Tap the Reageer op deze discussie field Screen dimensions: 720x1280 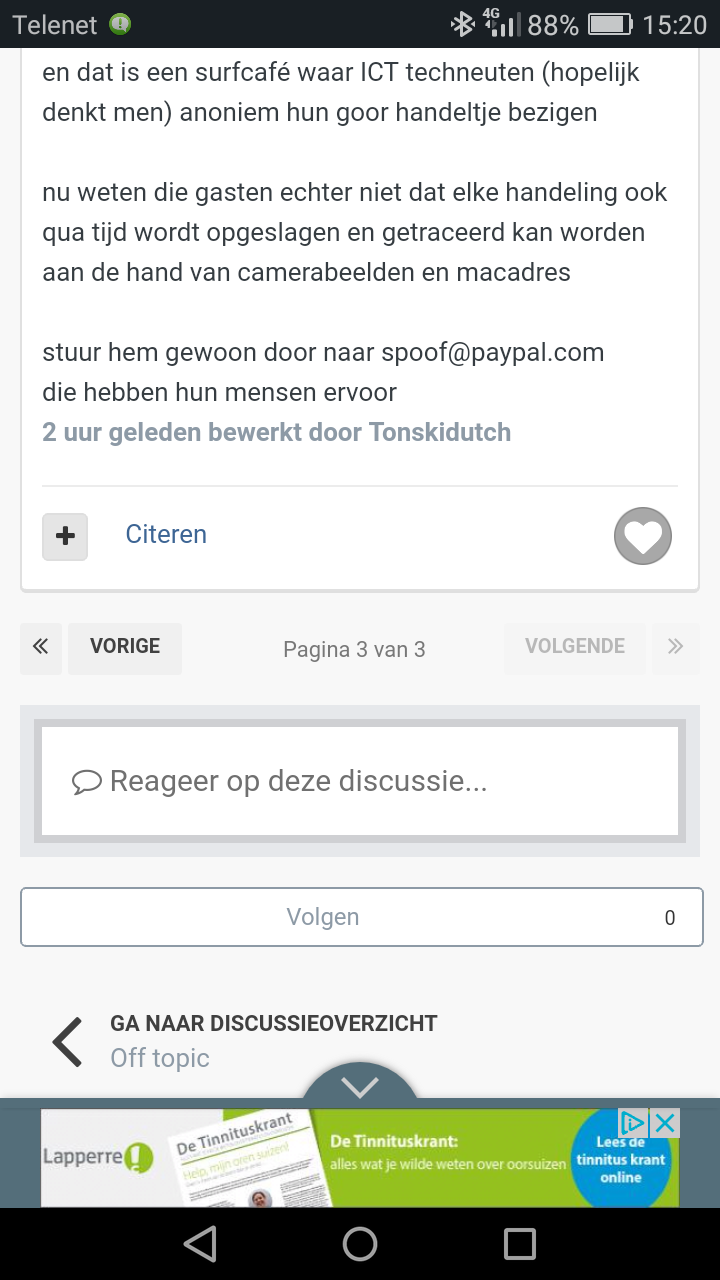coord(360,781)
